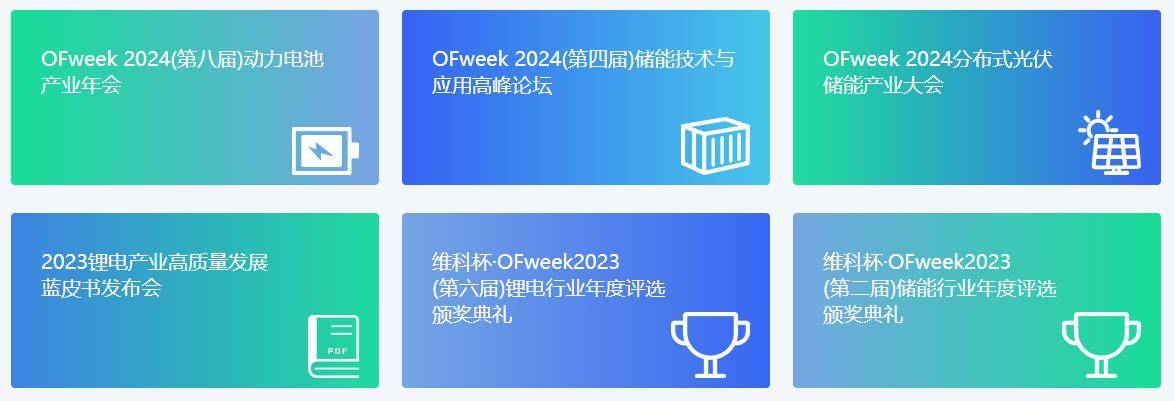Open 维科杯储能行业年度评选颁奖典礼 card
Image resolution: width=1174 pixels, height=401 pixels.
coord(976,300)
